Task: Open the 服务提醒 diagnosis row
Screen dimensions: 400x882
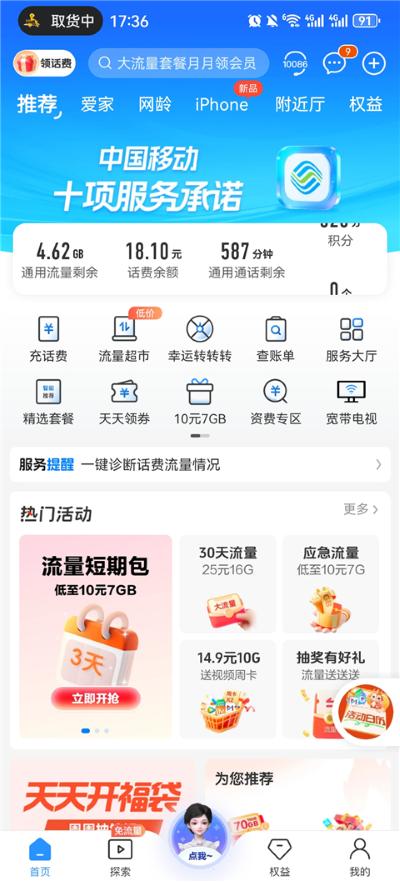Action: [200, 465]
